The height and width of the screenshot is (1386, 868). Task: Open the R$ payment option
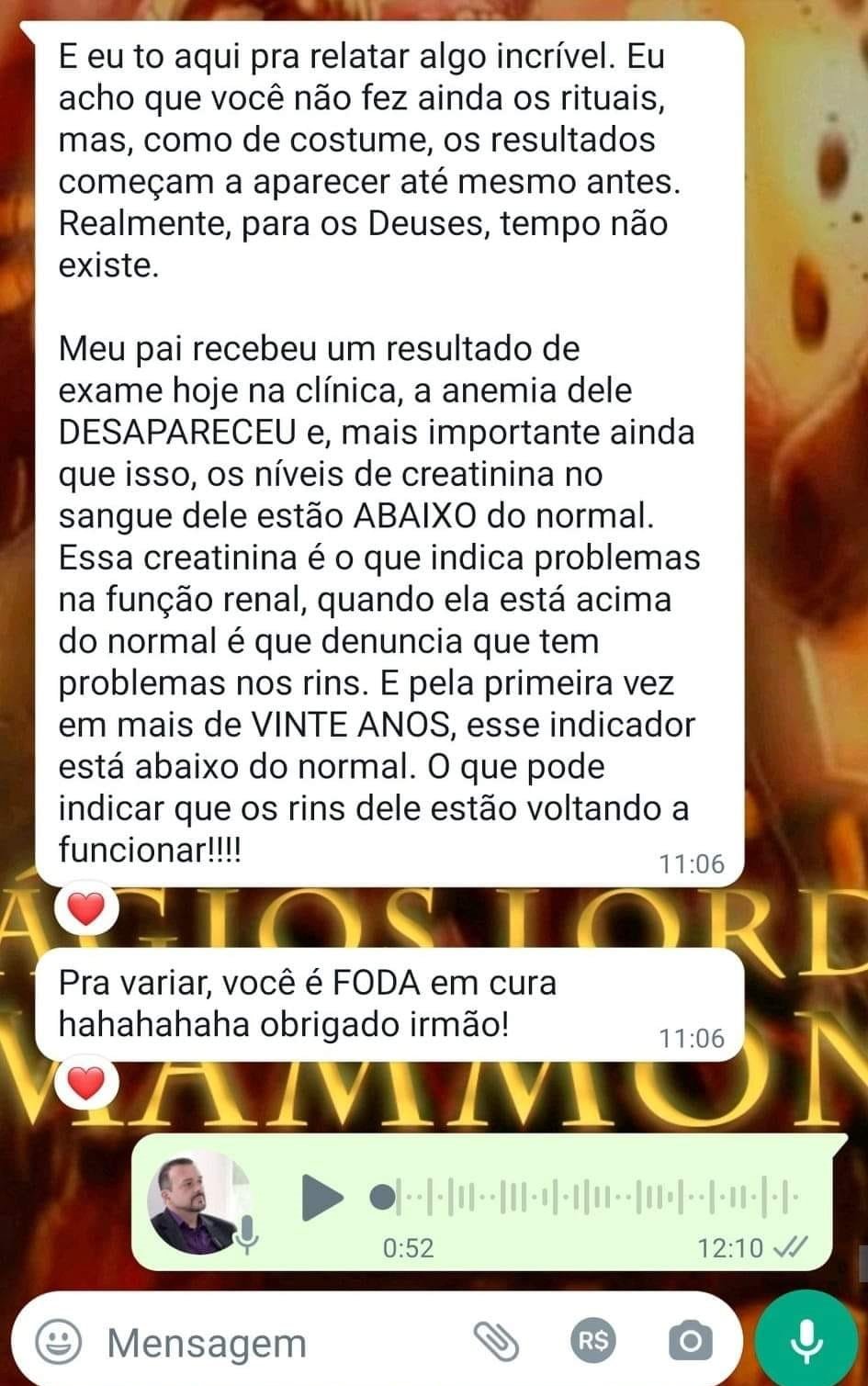[x=593, y=1342]
